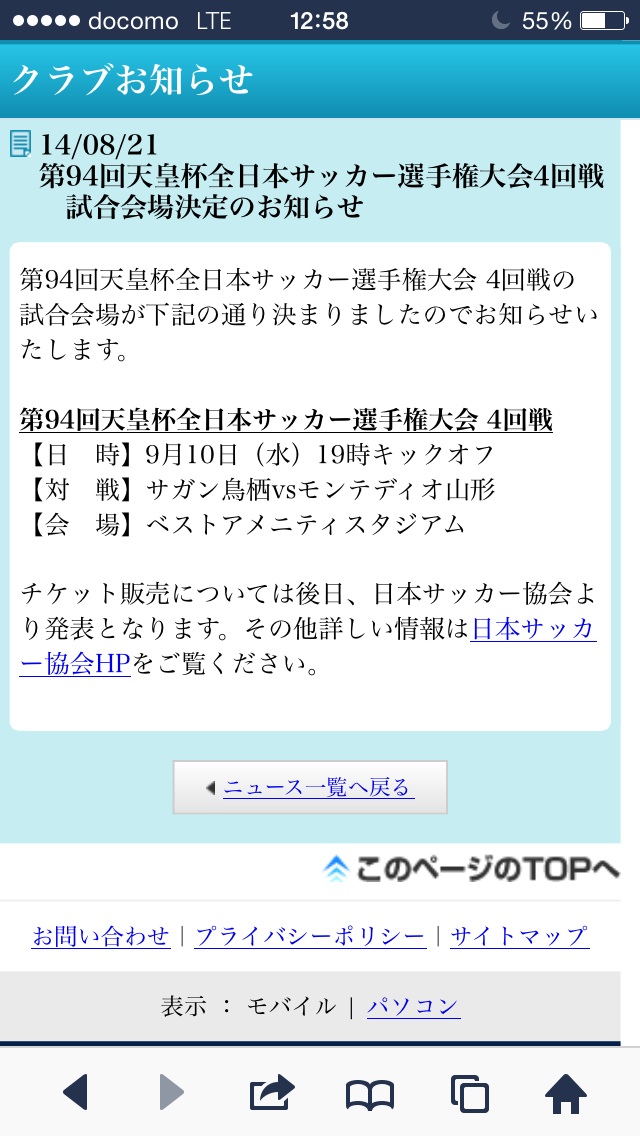Return to news list via ニュース一覧へ戻る
640x1136 pixels.
click(x=310, y=788)
